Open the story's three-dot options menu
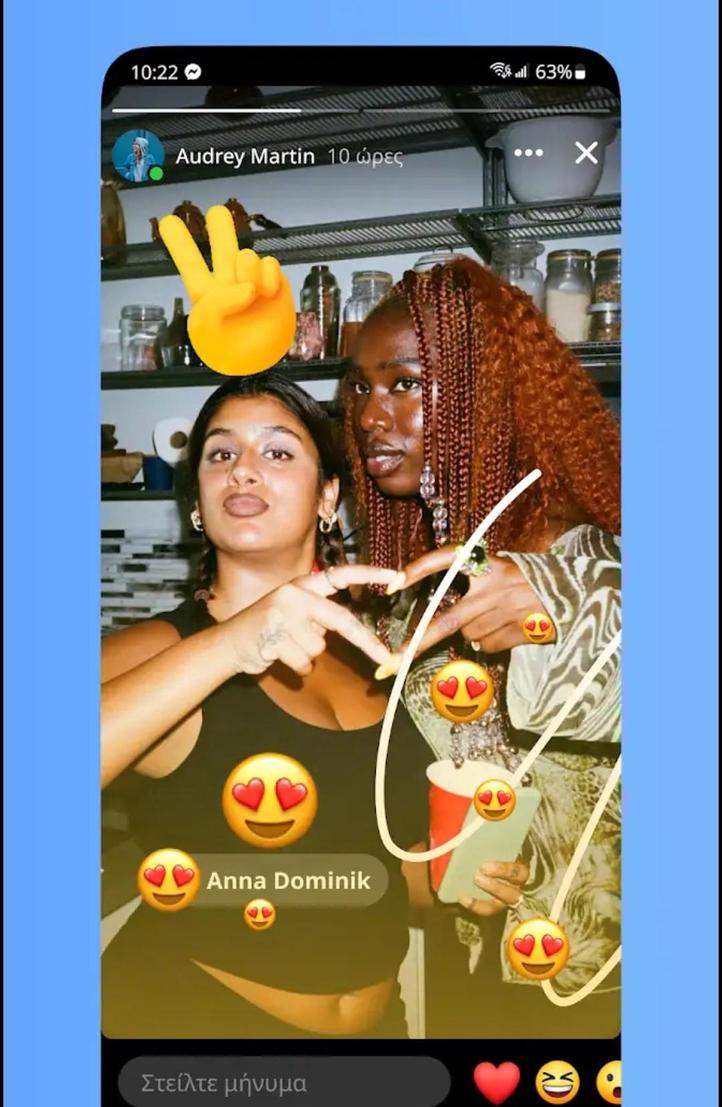Viewport: 722px width, 1107px height. pos(527,153)
